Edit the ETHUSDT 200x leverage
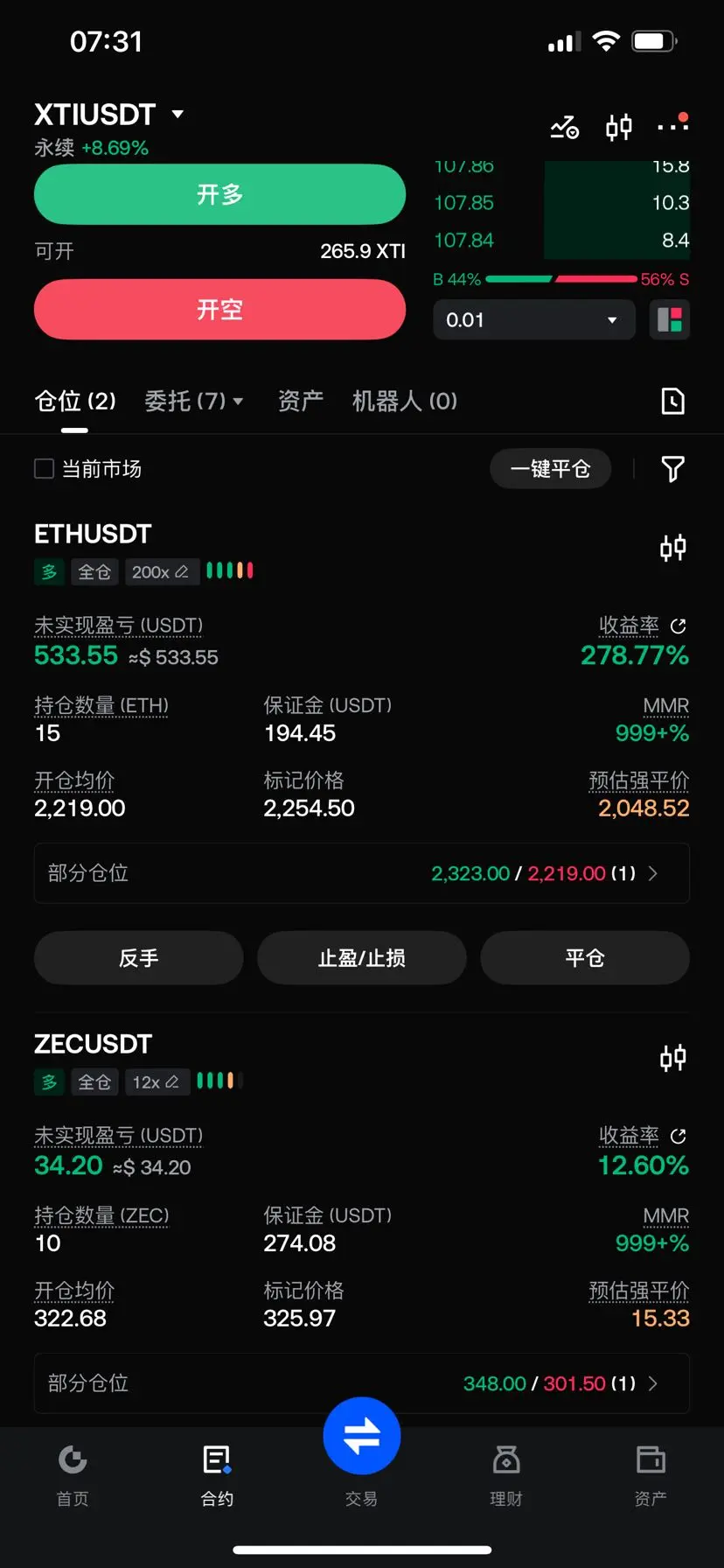The height and width of the screenshot is (1568, 724). 162,571
